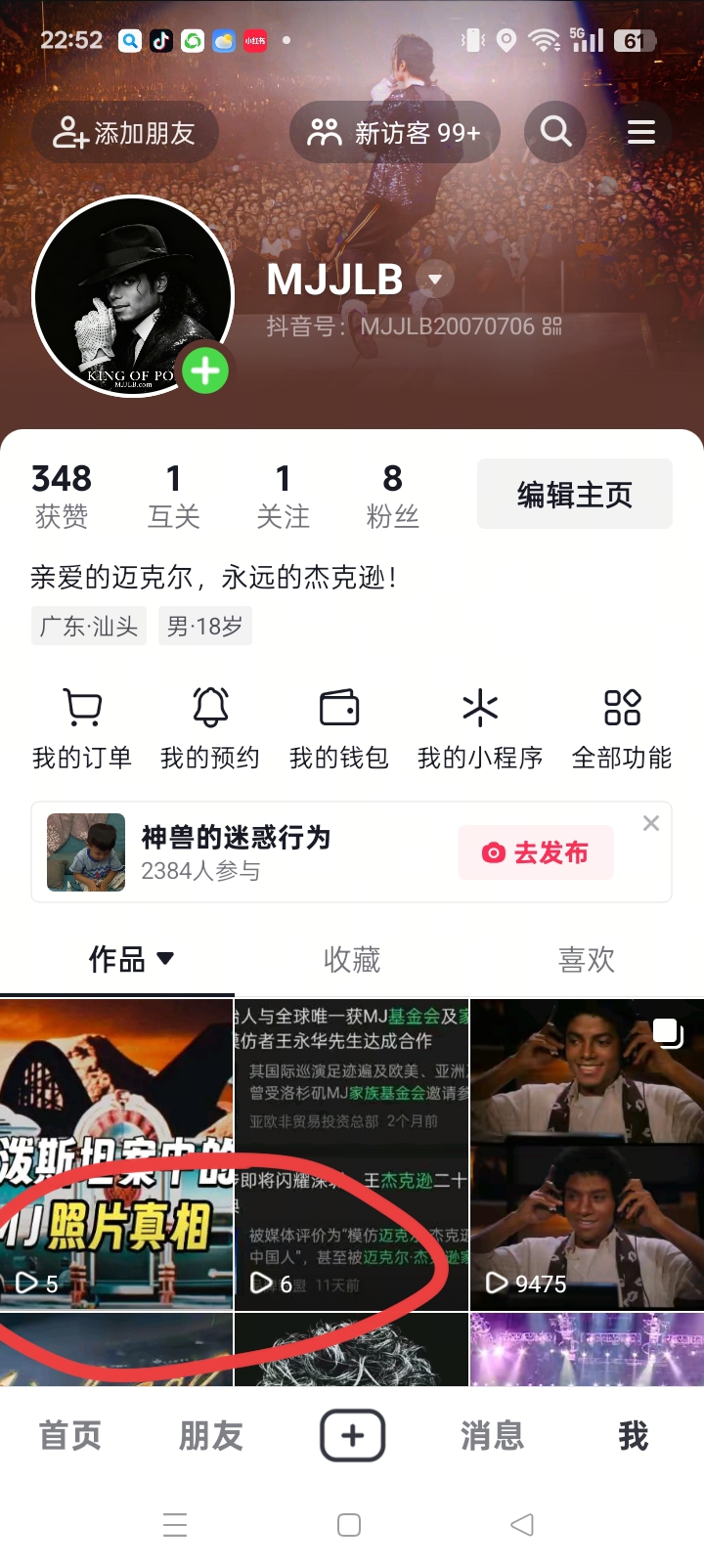Tap 编辑主页 to edit profile

[574, 495]
